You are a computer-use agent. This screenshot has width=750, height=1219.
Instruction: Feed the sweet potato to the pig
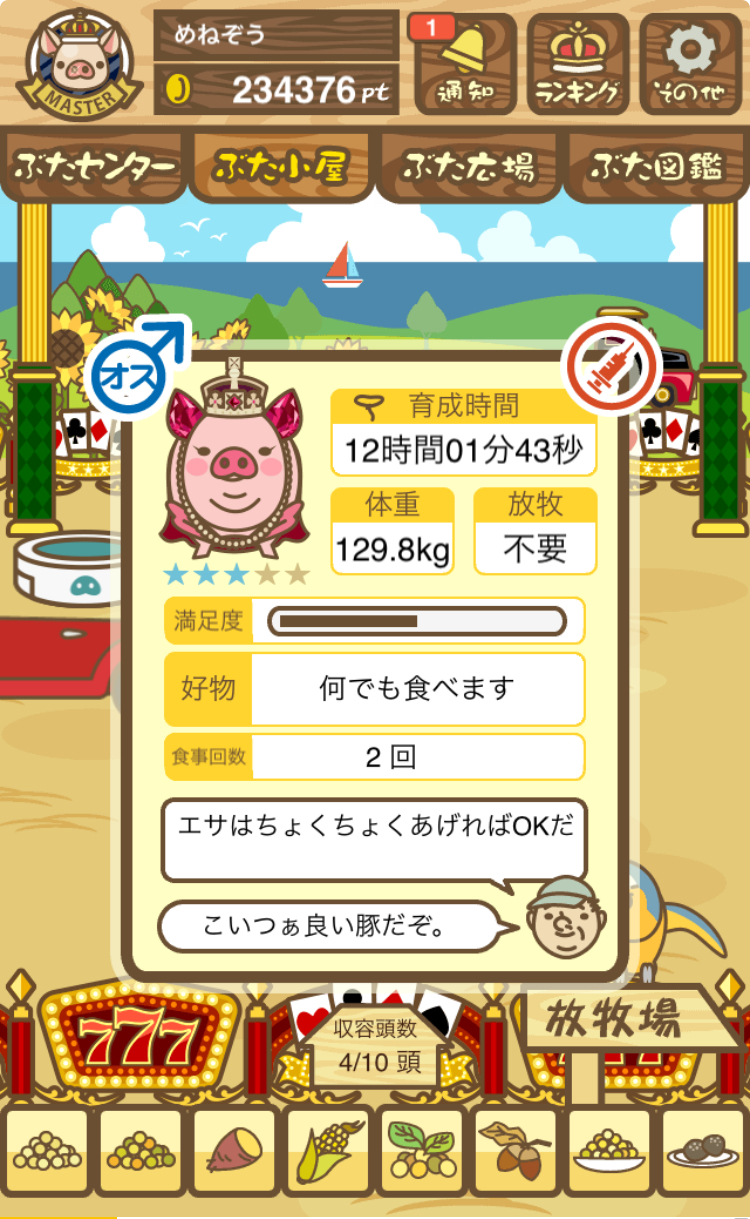pyautogui.click(x=234, y=1151)
